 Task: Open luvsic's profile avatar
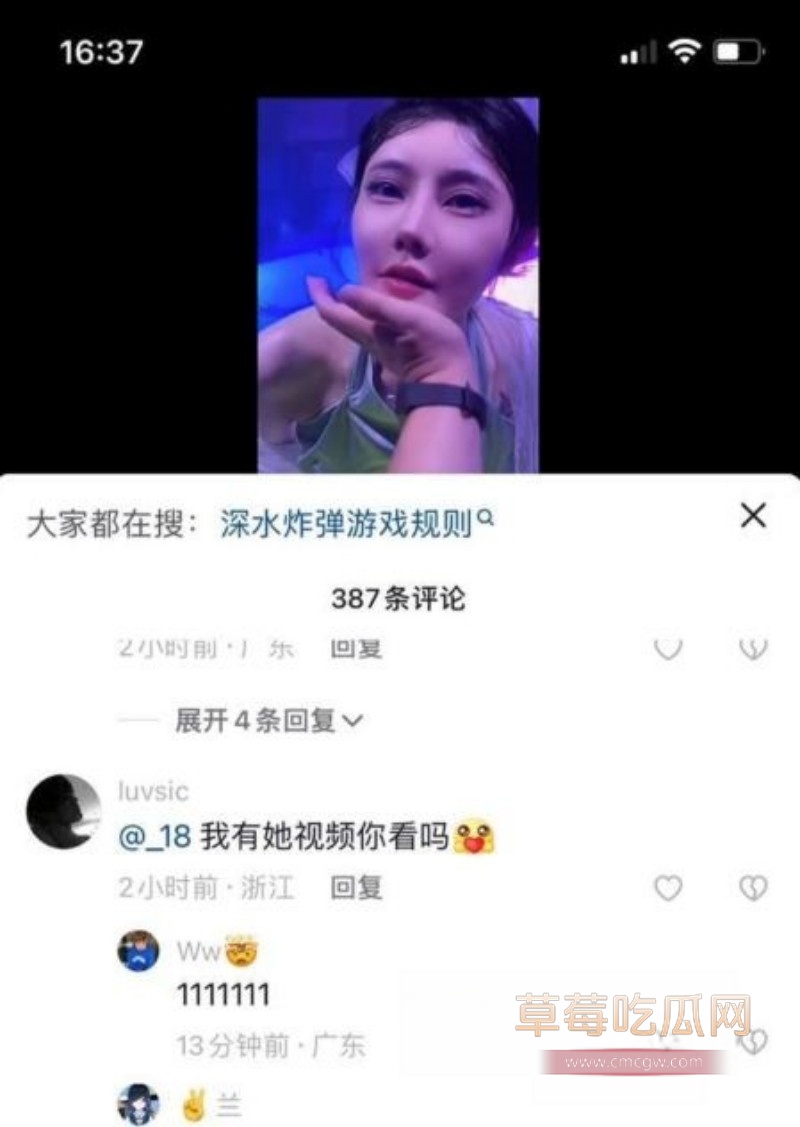[64, 808]
